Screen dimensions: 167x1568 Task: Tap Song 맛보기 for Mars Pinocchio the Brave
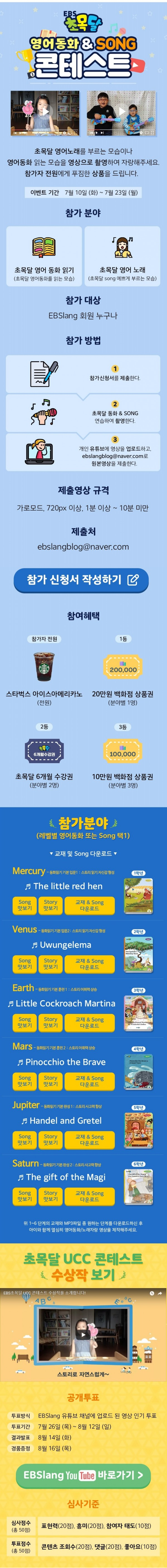tap(24, 1081)
